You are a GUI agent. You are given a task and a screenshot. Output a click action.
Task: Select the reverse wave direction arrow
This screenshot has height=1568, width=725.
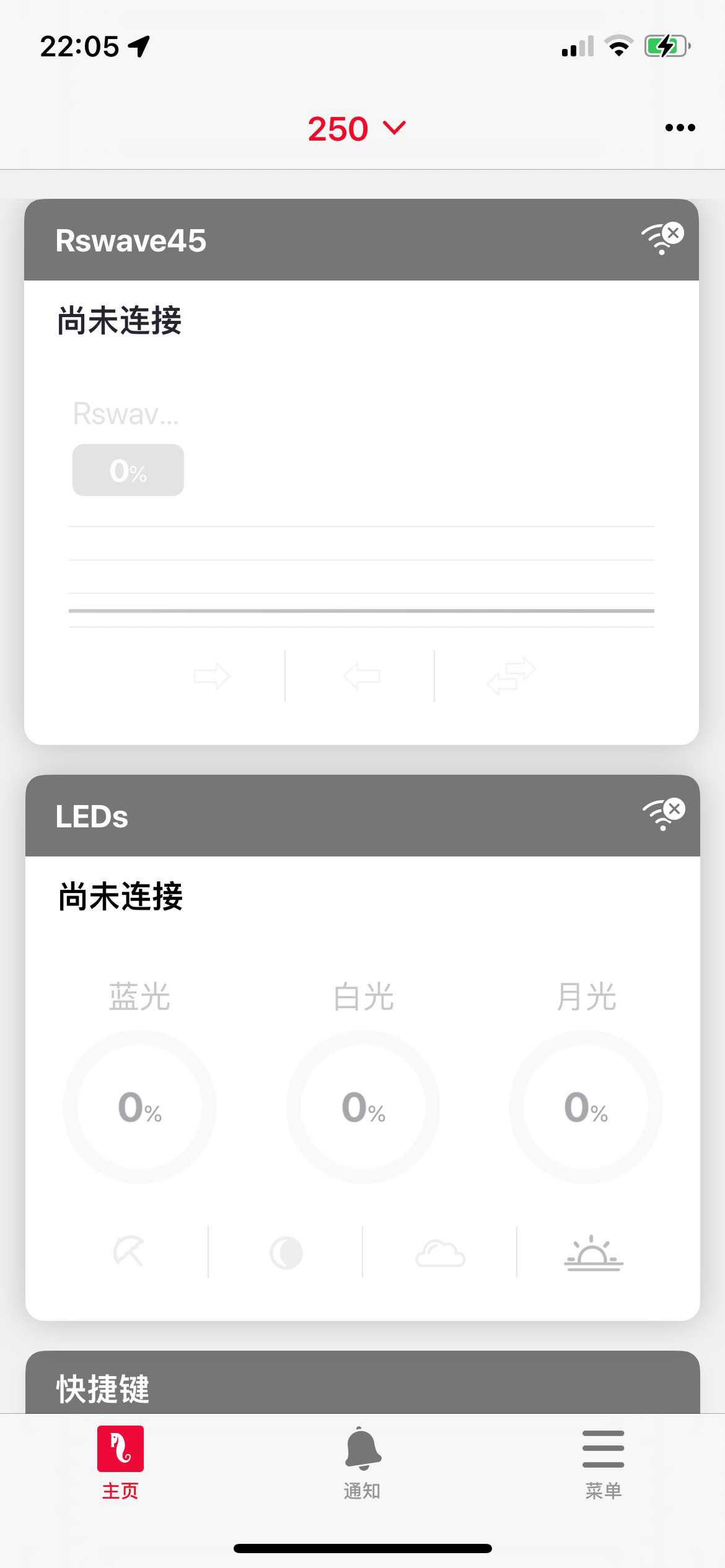pos(361,676)
